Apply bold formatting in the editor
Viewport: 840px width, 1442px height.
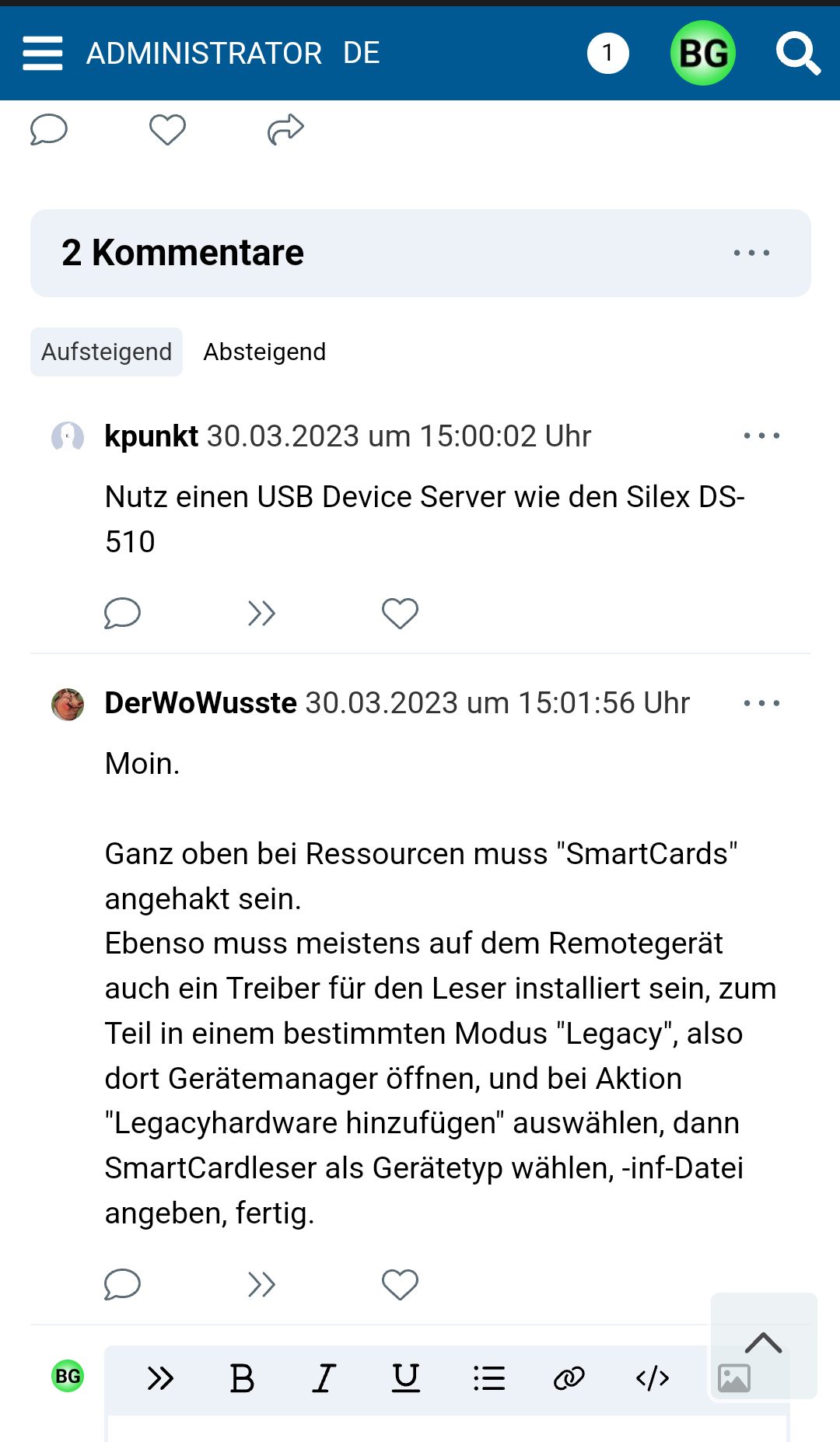point(242,1378)
